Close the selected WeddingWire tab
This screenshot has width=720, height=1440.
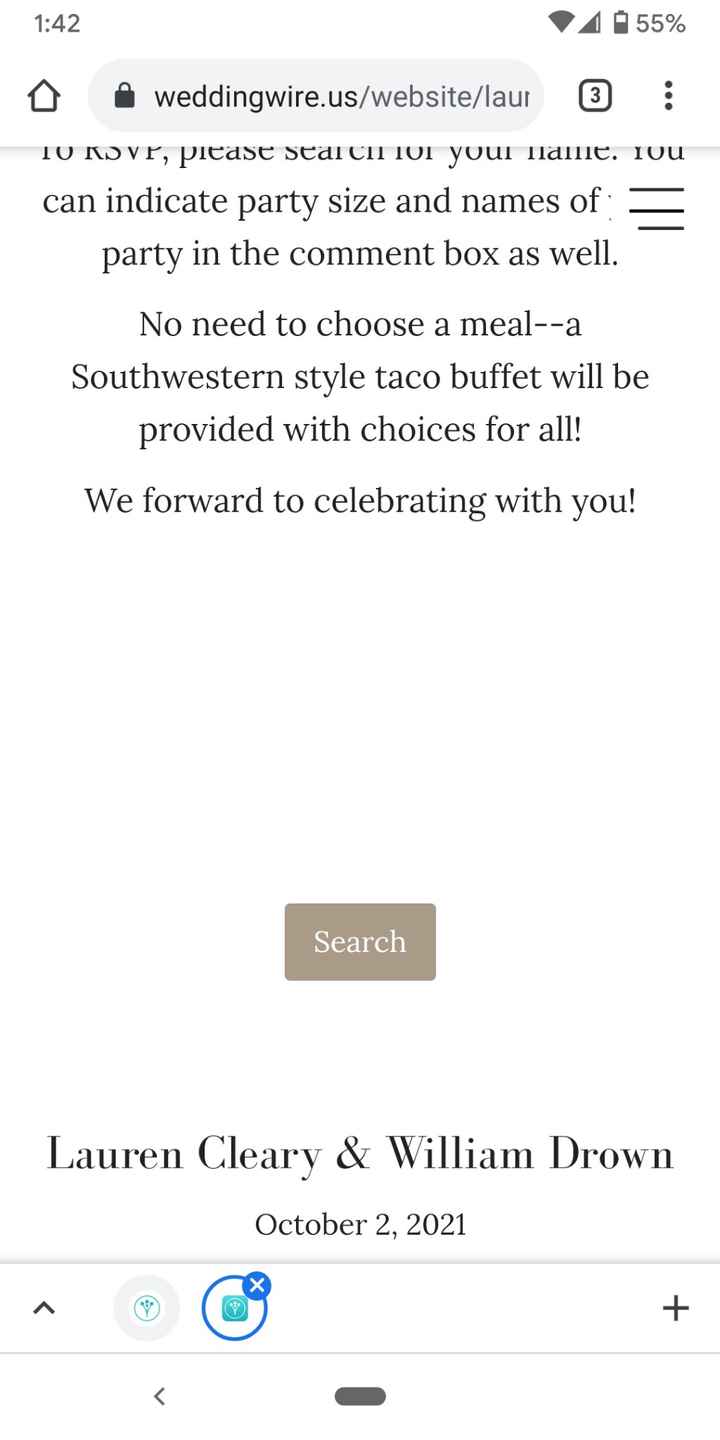point(258,1284)
